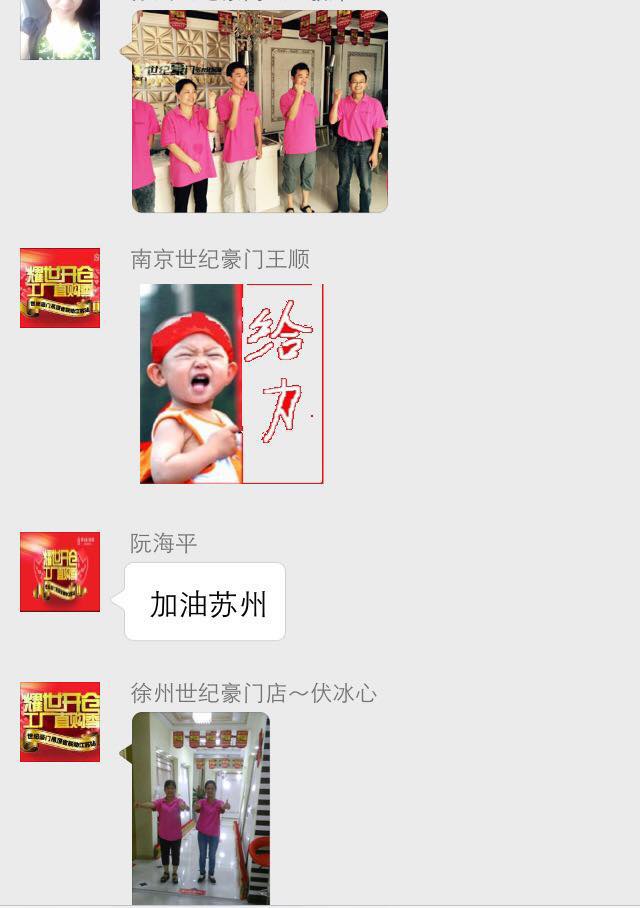Open 徐州世纪豪门店～伏冰心's avatar

tap(60, 722)
